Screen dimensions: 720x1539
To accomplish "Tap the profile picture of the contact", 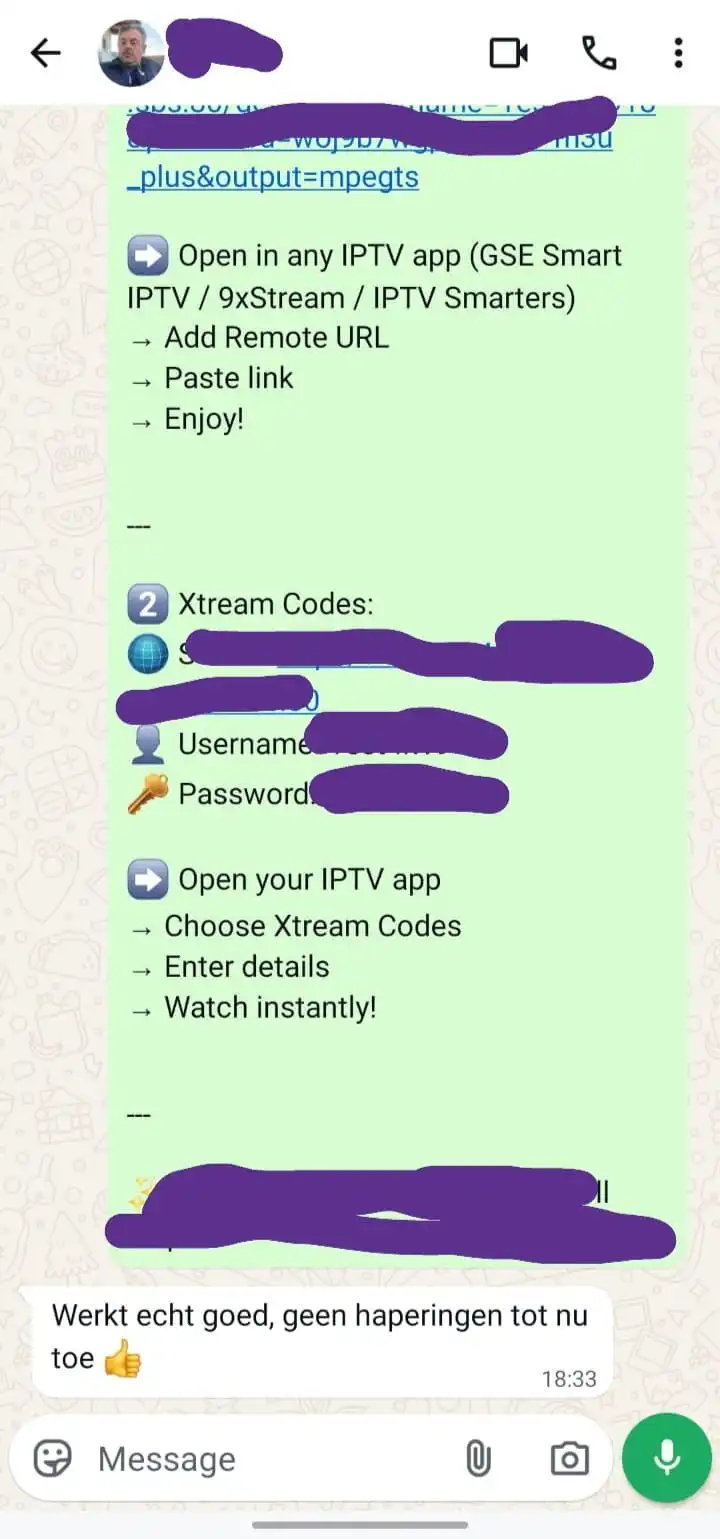I will 131,52.
